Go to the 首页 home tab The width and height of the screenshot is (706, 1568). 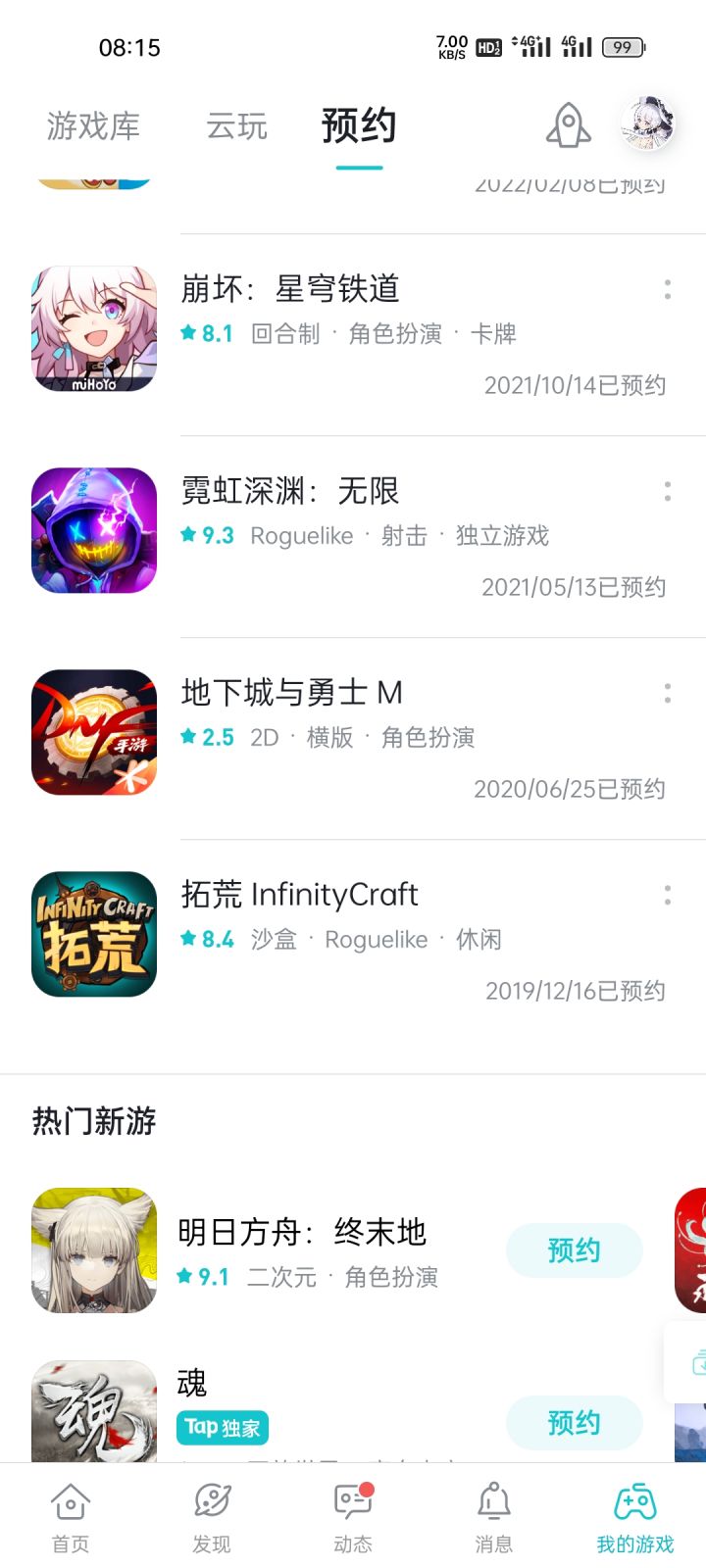point(71,1517)
